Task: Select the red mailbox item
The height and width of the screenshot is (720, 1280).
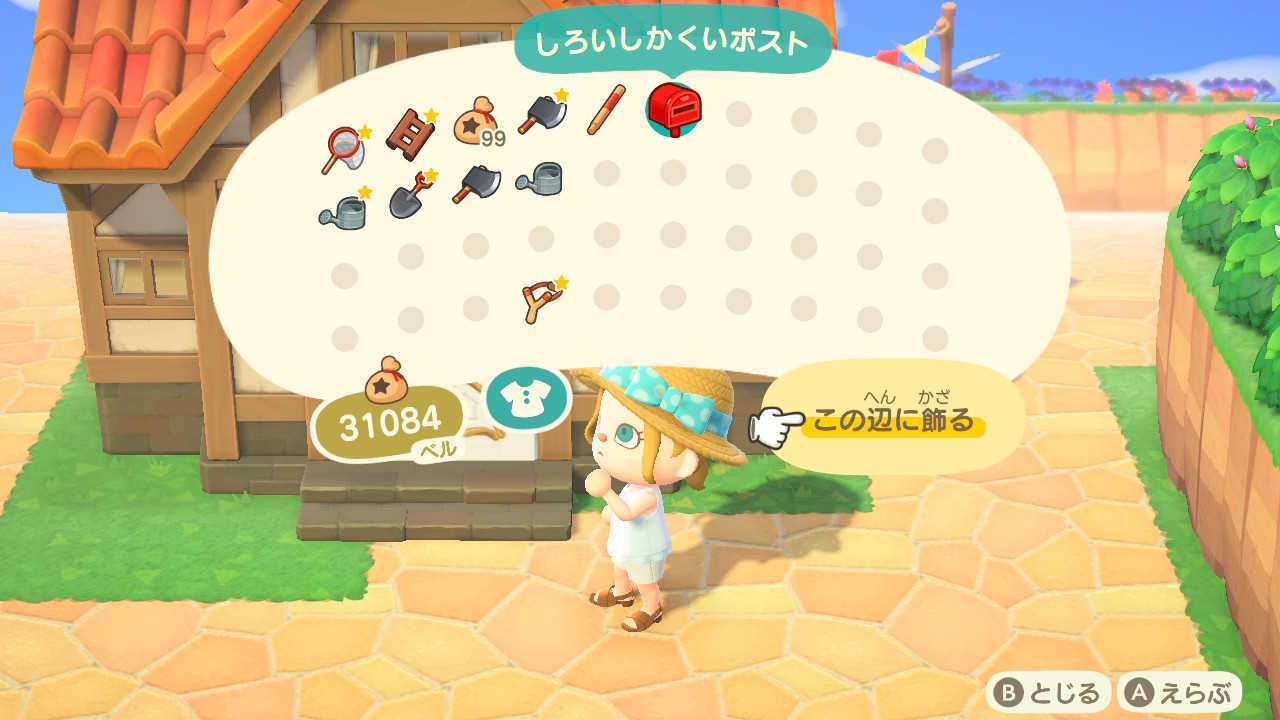Action: pyautogui.click(x=673, y=110)
